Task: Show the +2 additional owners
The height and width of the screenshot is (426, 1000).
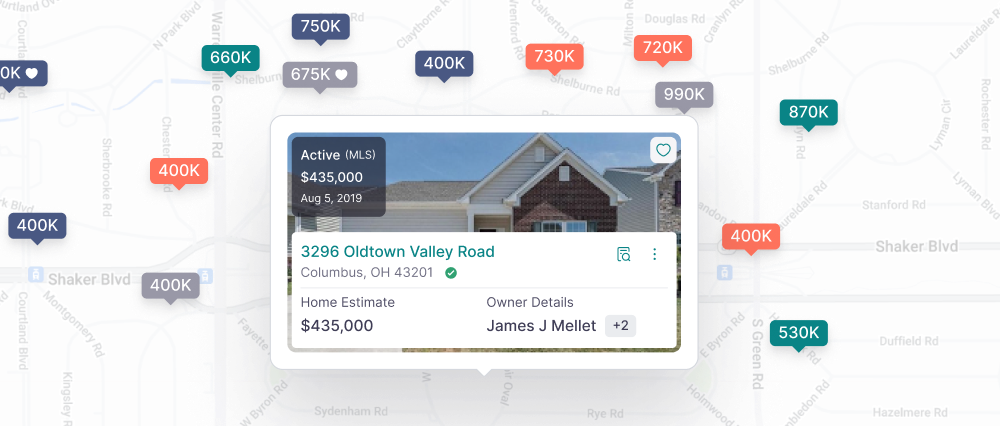Action: (x=620, y=325)
